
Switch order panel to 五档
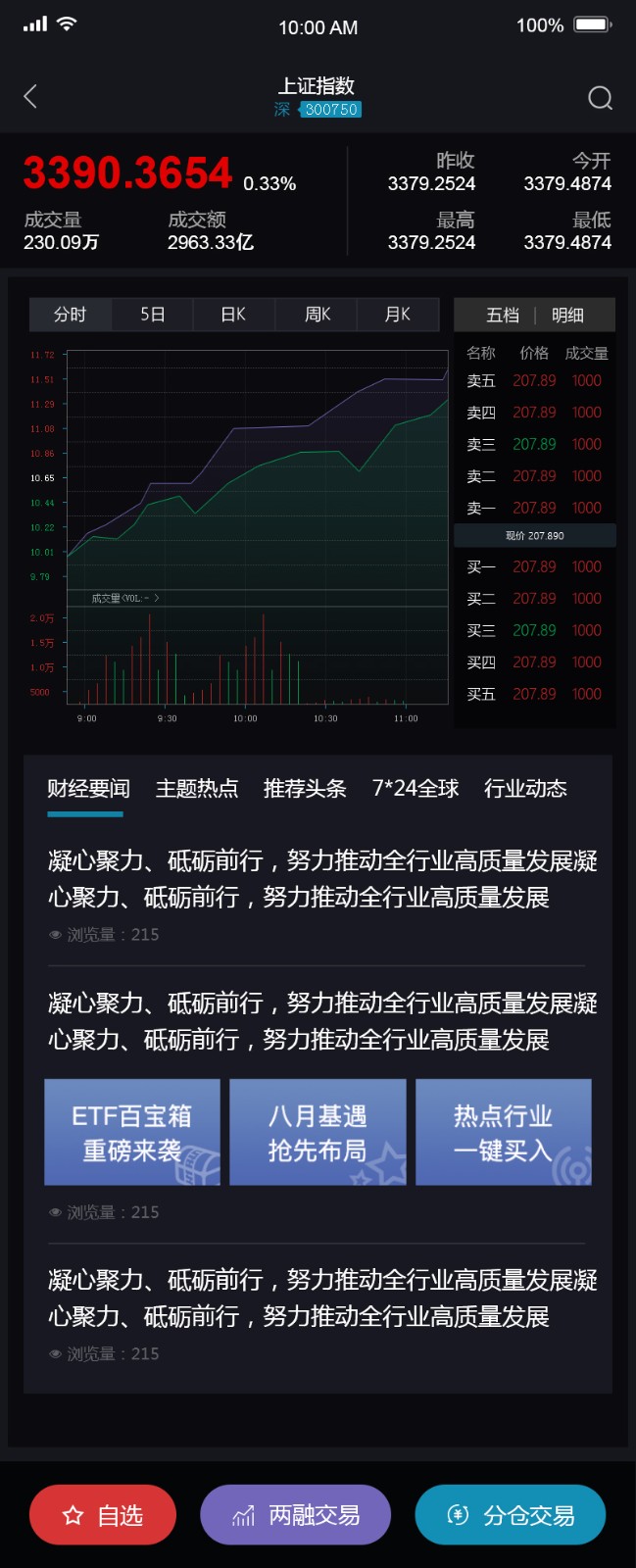[503, 316]
